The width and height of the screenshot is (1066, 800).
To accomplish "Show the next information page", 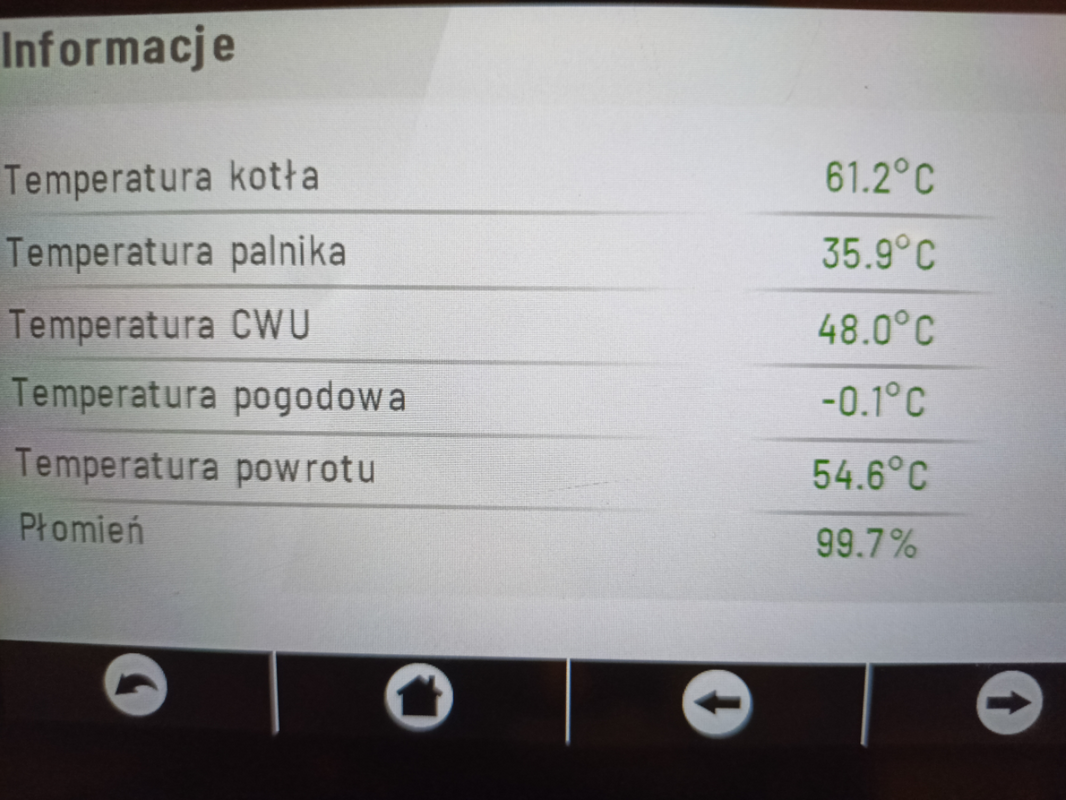I will (x=1008, y=703).
